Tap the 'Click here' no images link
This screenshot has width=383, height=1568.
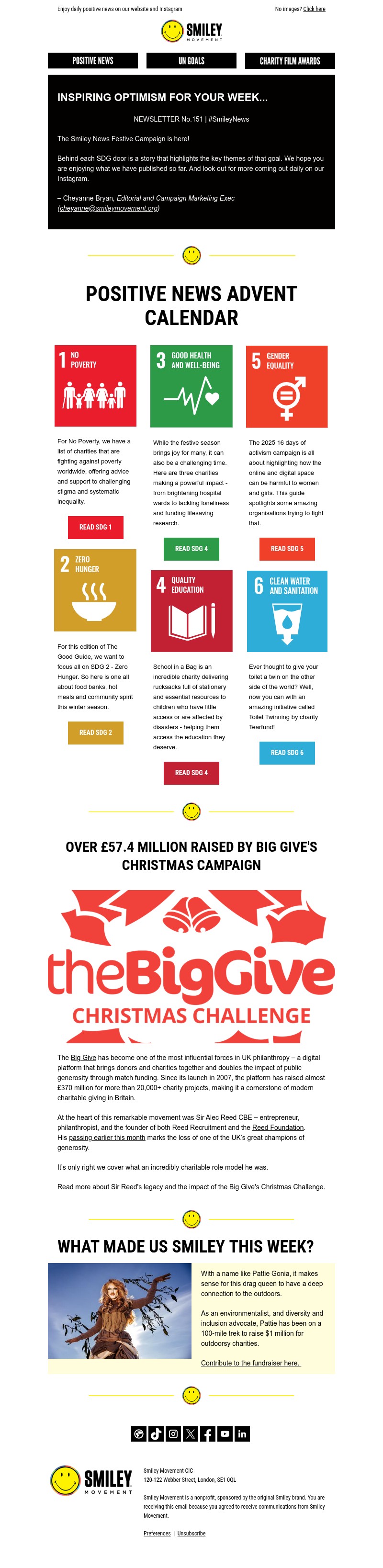[x=314, y=9]
